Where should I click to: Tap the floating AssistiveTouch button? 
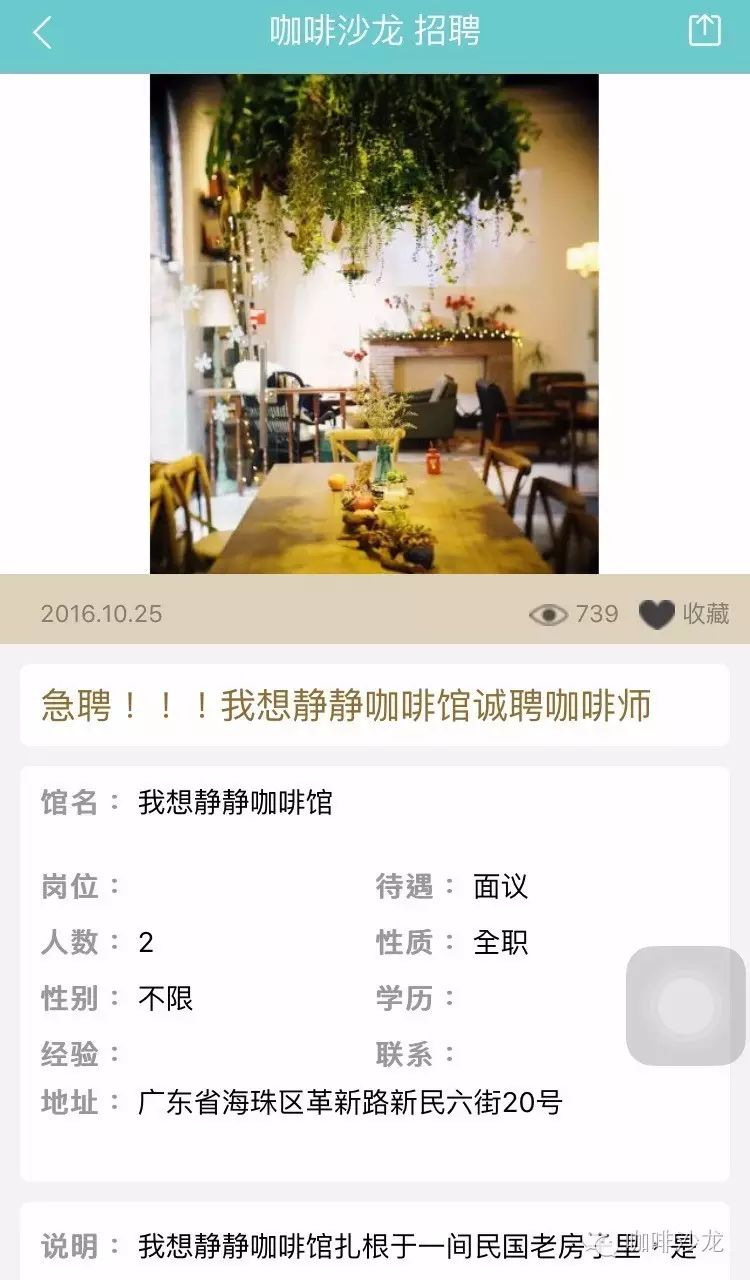686,1006
